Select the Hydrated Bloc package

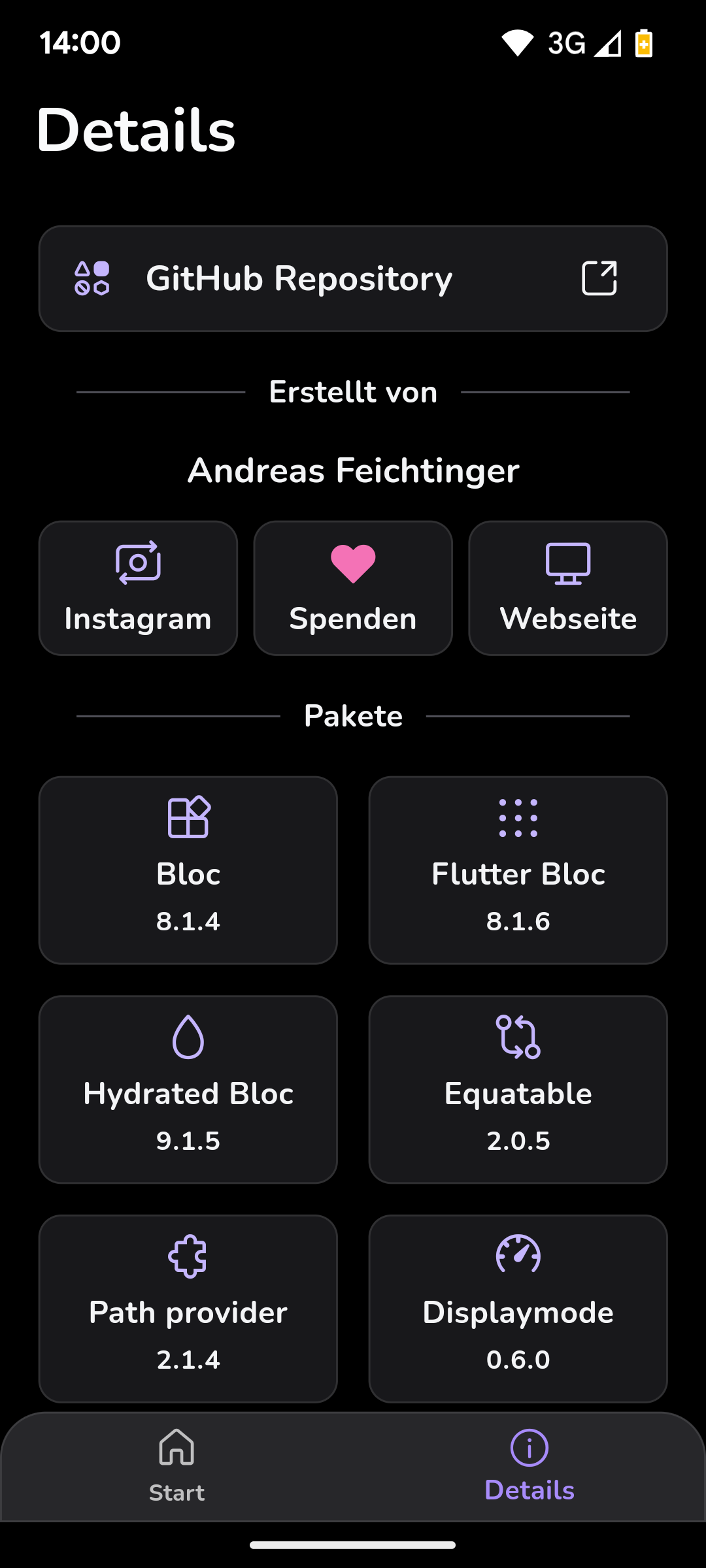188,1089
